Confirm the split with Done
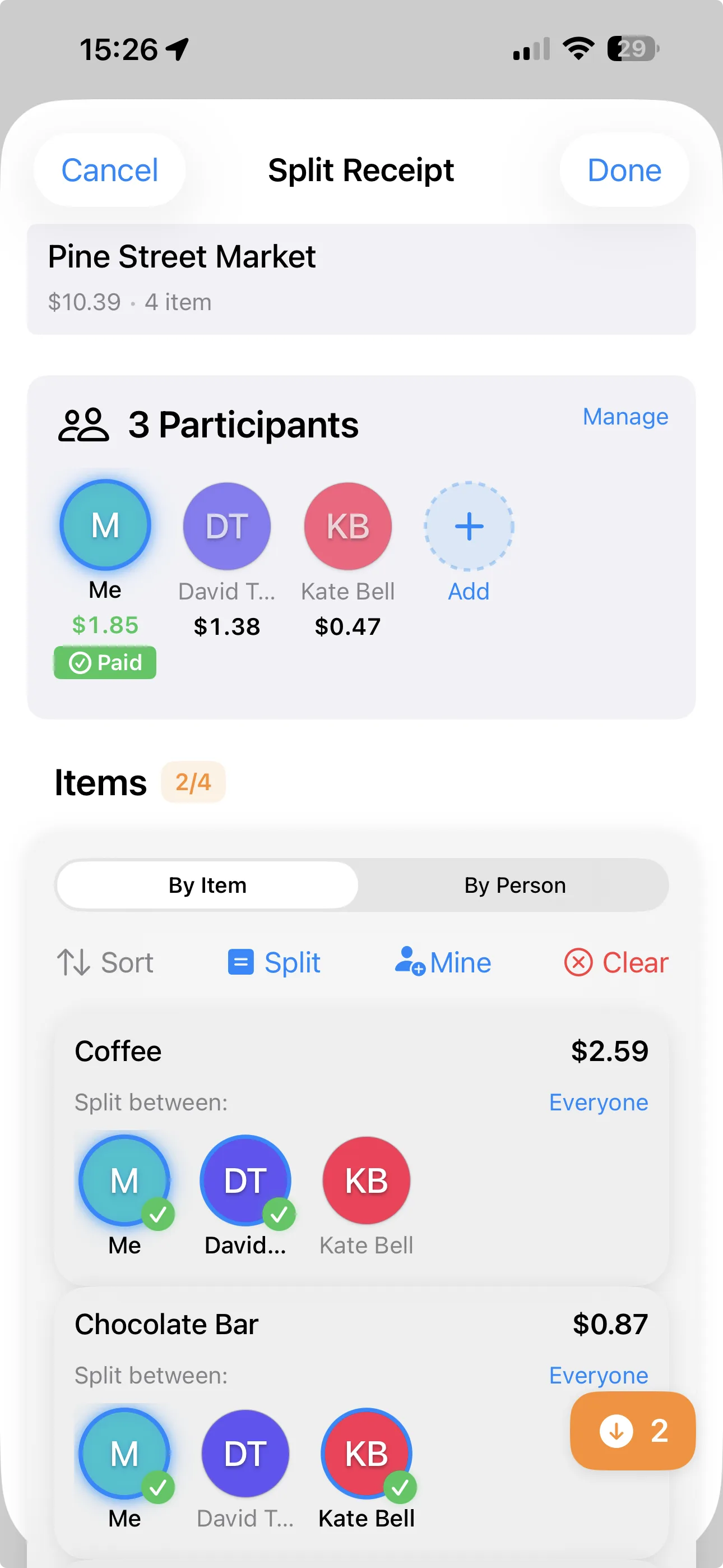 pos(624,170)
